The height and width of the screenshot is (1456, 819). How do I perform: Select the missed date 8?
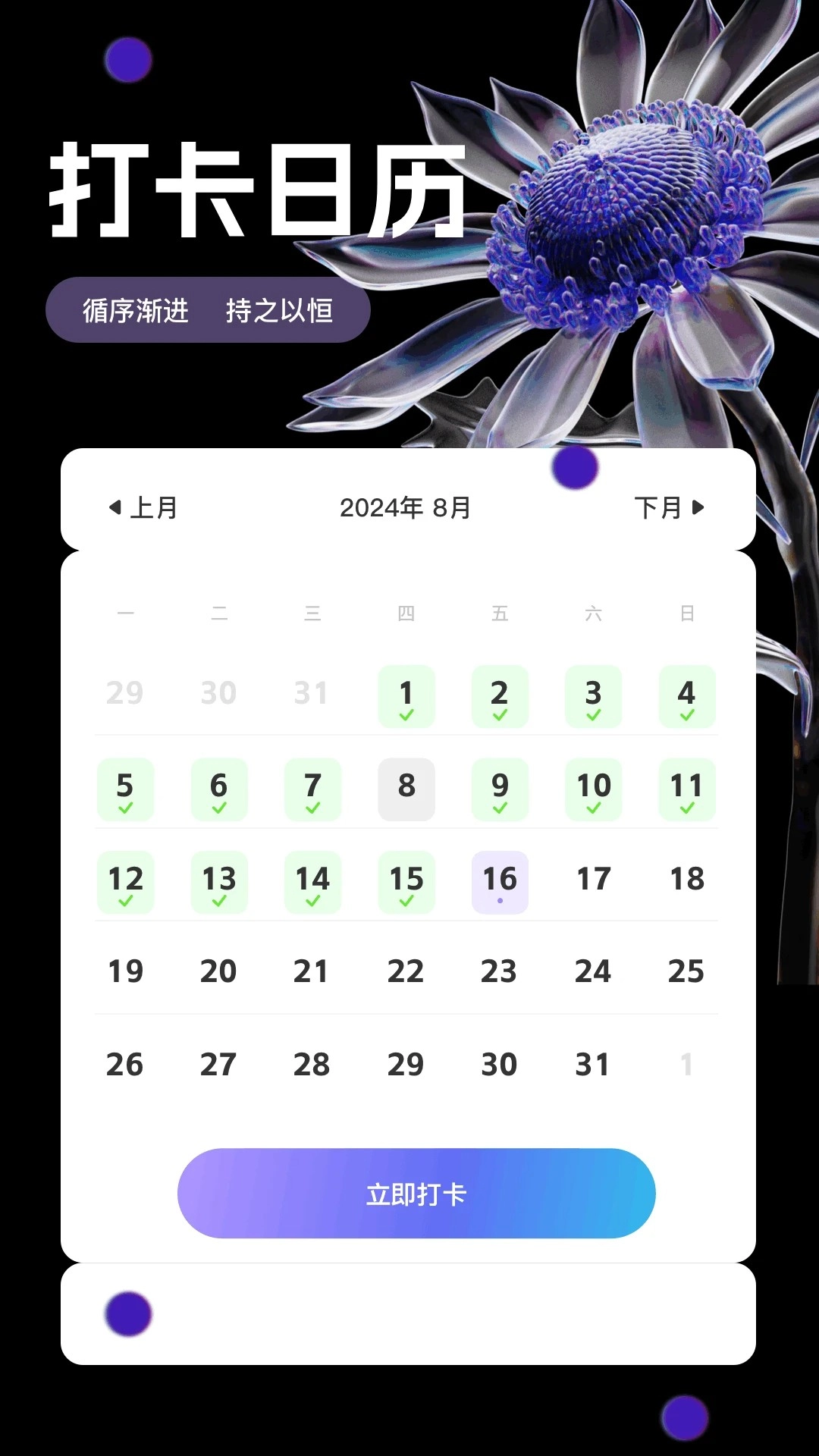click(406, 788)
